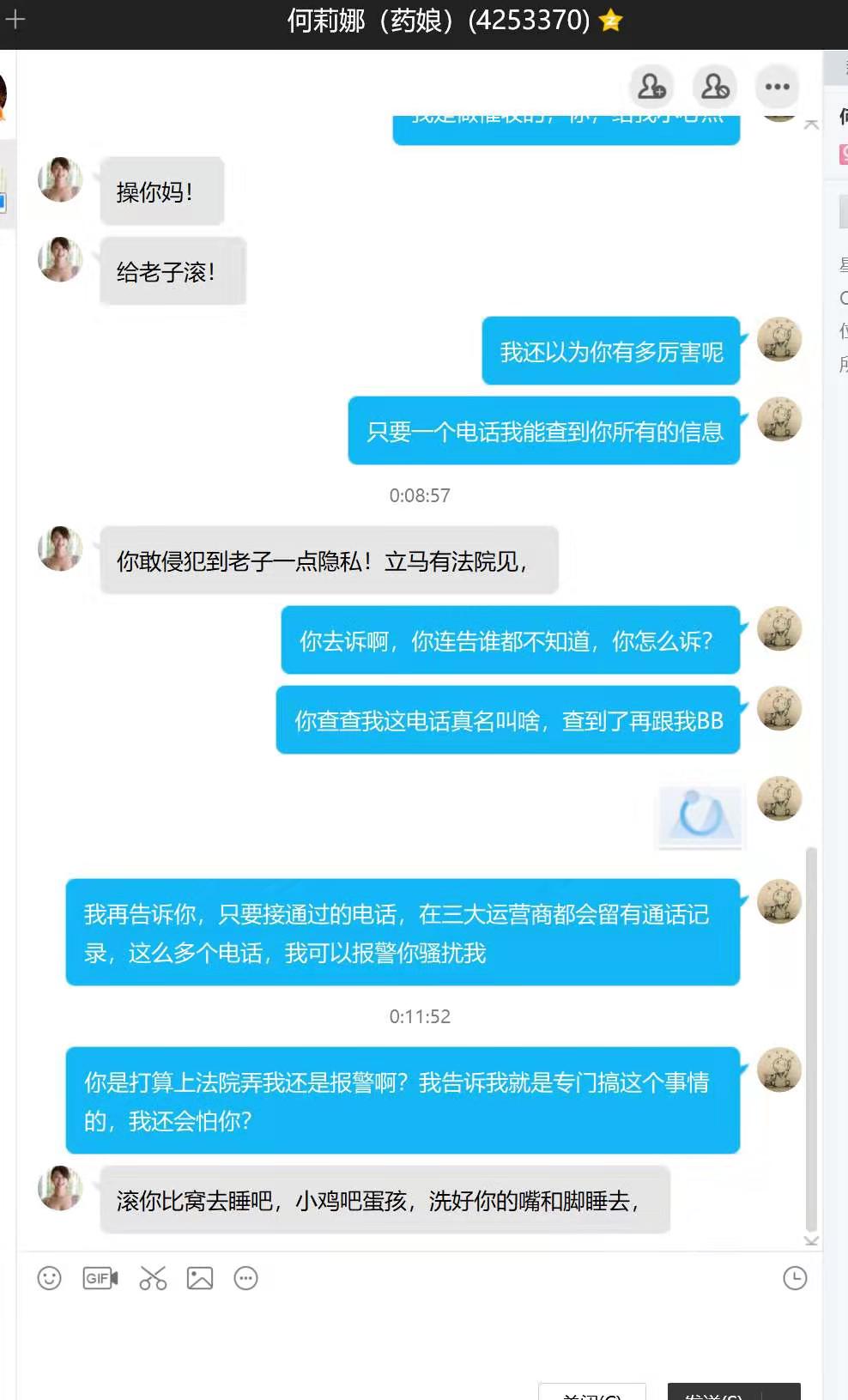View chat history via the clock icon
This screenshot has height=1400, width=848.
(x=795, y=1278)
